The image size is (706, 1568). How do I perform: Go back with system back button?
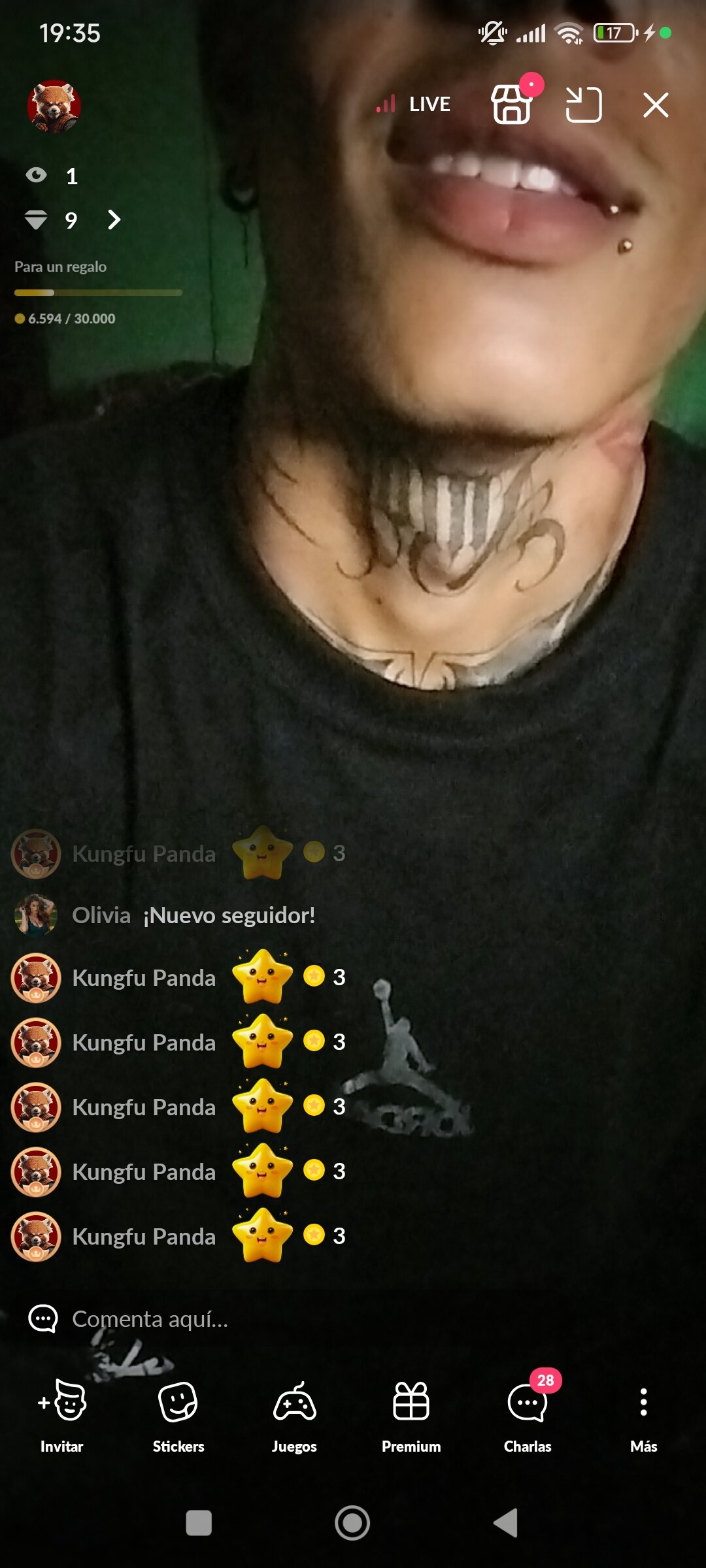(505, 1523)
